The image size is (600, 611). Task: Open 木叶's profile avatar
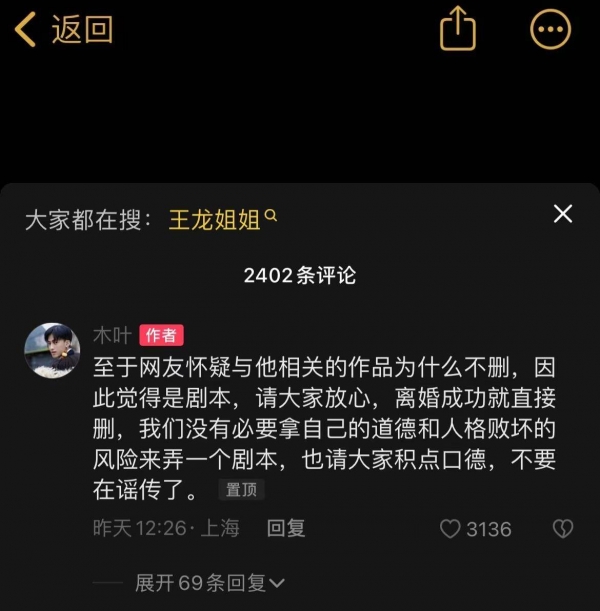[x=52, y=350]
